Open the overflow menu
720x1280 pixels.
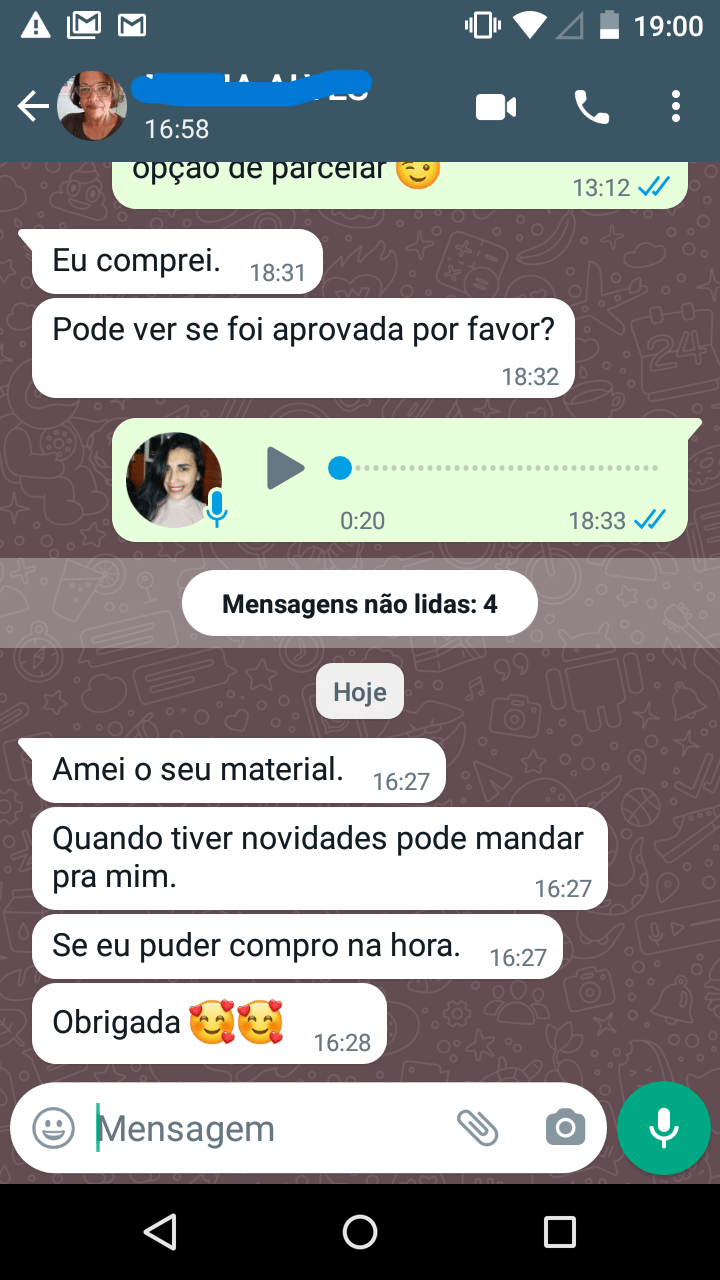point(676,106)
